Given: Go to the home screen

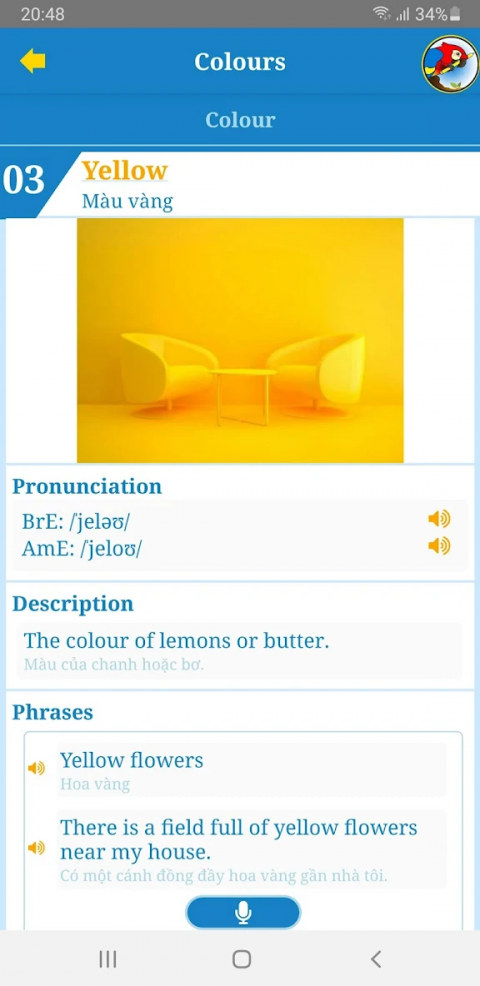Looking at the screenshot, I should (242, 958).
